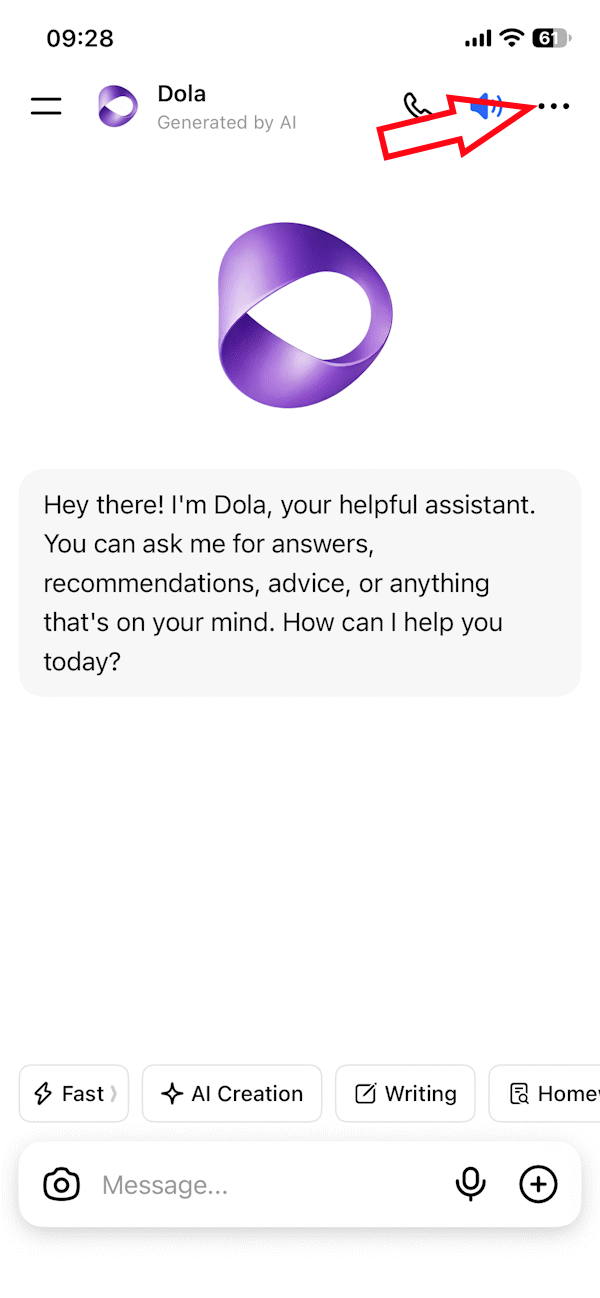
Task: Tap the Homework chip
Action: pyautogui.click(x=544, y=1094)
